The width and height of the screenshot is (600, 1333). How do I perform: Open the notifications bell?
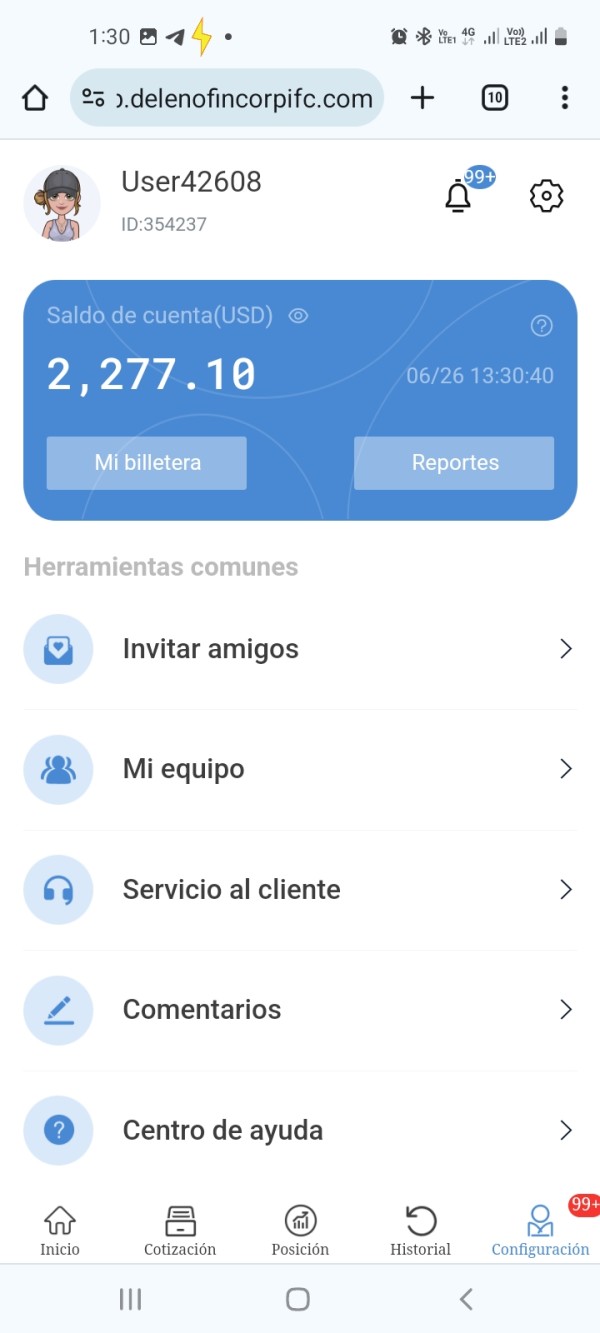click(x=458, y=196)
